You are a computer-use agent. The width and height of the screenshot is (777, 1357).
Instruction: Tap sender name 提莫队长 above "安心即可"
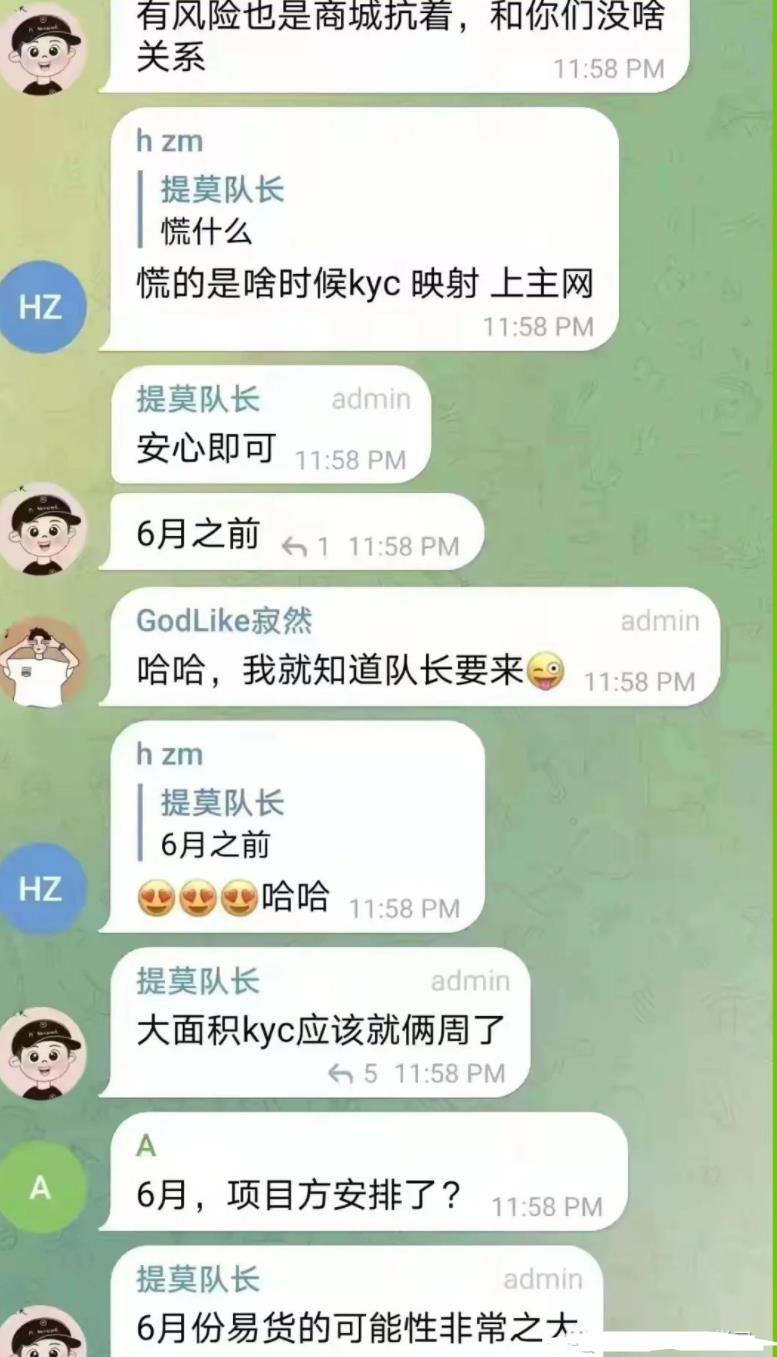tap(198, 399)
